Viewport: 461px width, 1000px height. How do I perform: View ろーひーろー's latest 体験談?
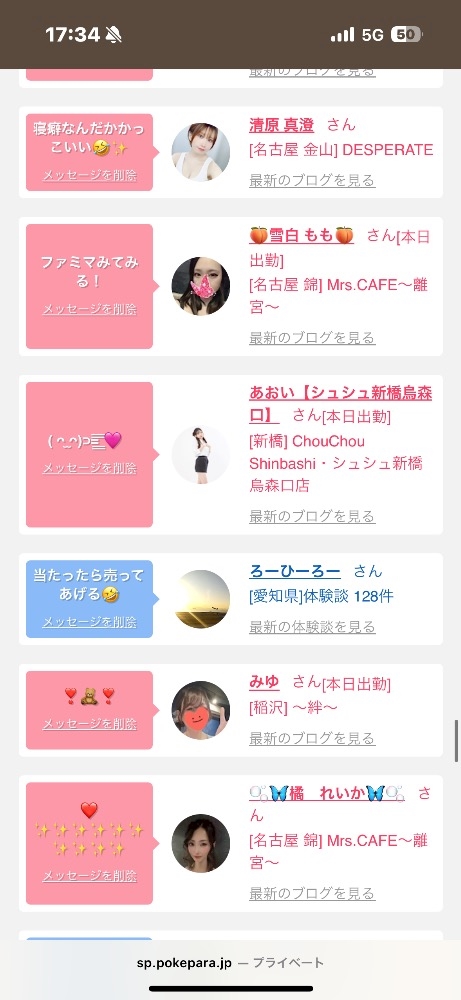[x=312, y=627]
